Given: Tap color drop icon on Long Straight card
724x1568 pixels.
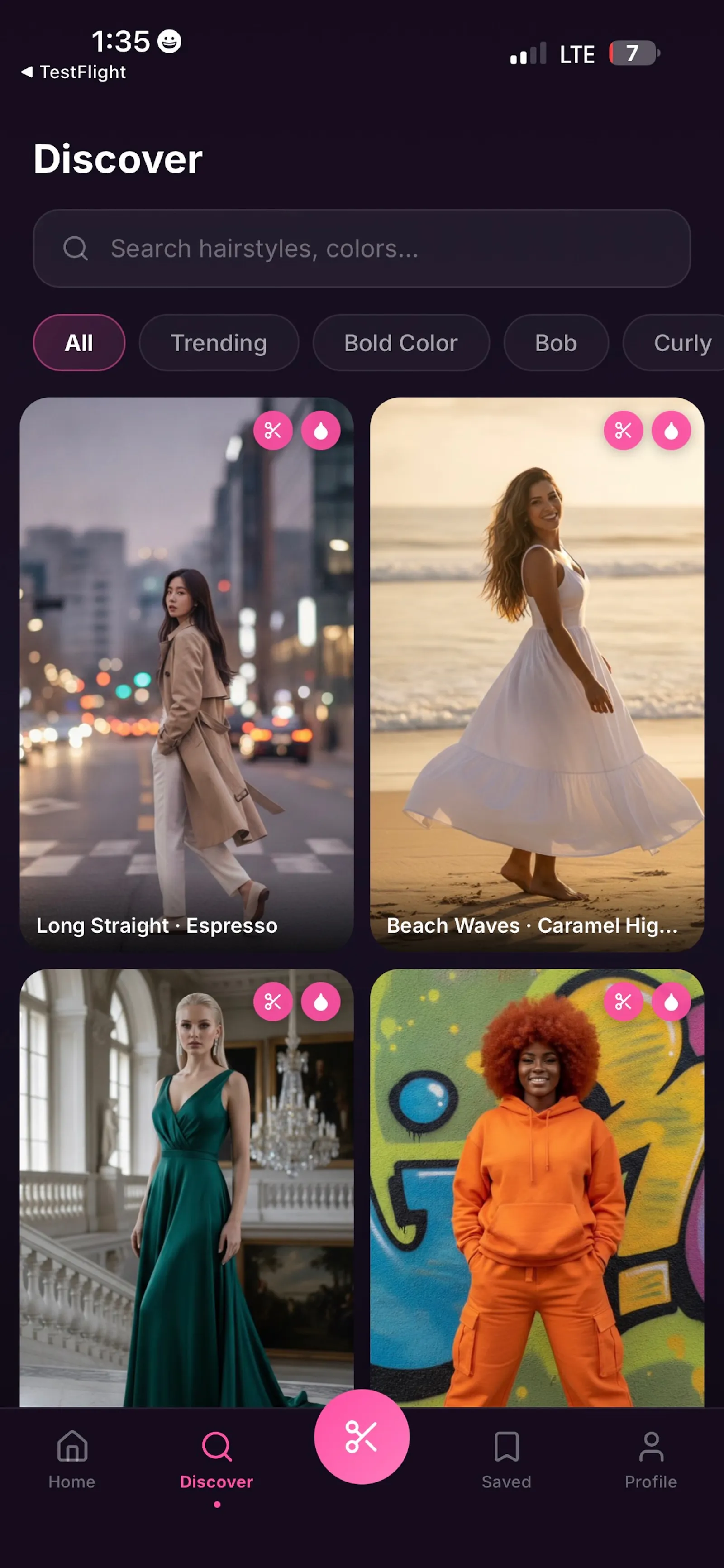Looking at the screenshot, I should (321, 430).
